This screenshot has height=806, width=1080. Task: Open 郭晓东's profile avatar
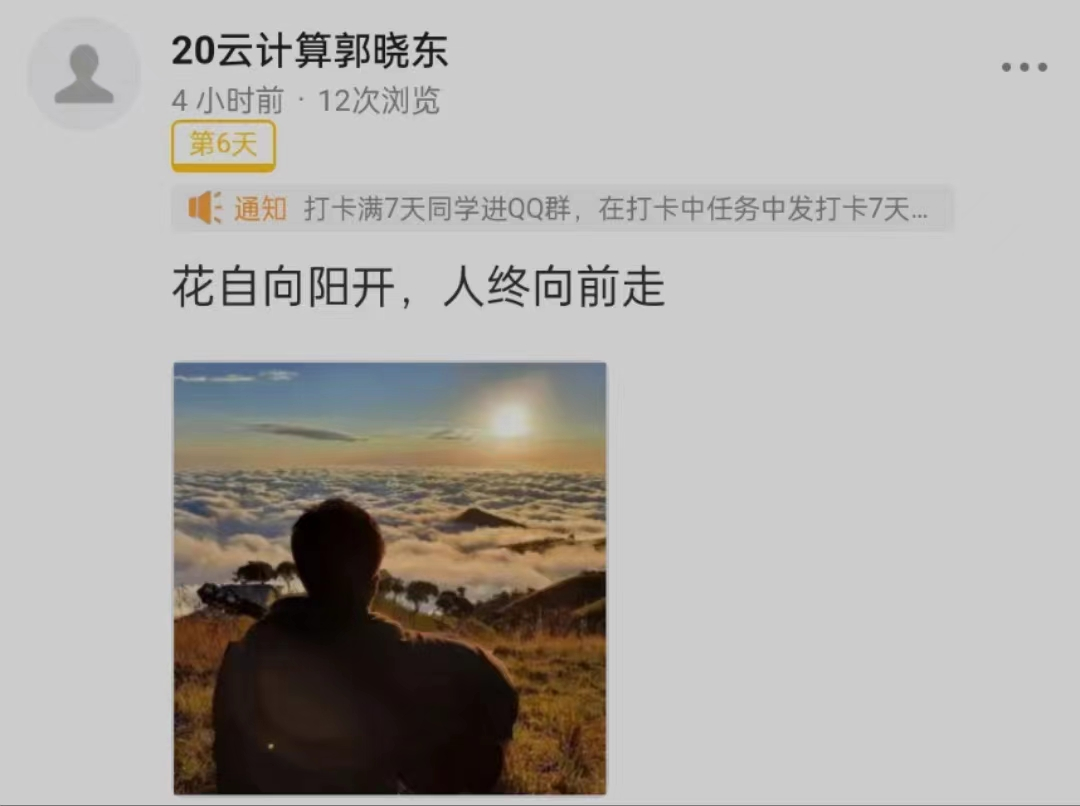click(x=84, y=74)
